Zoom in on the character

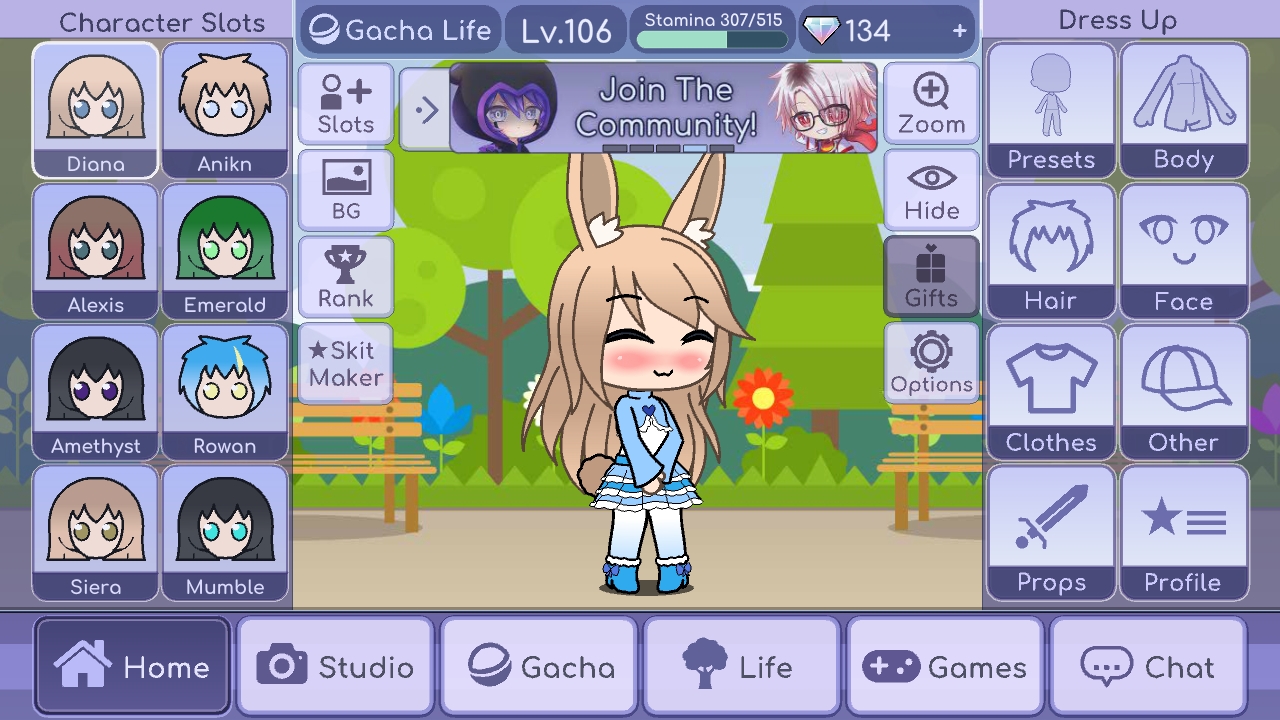click(931, 104)
